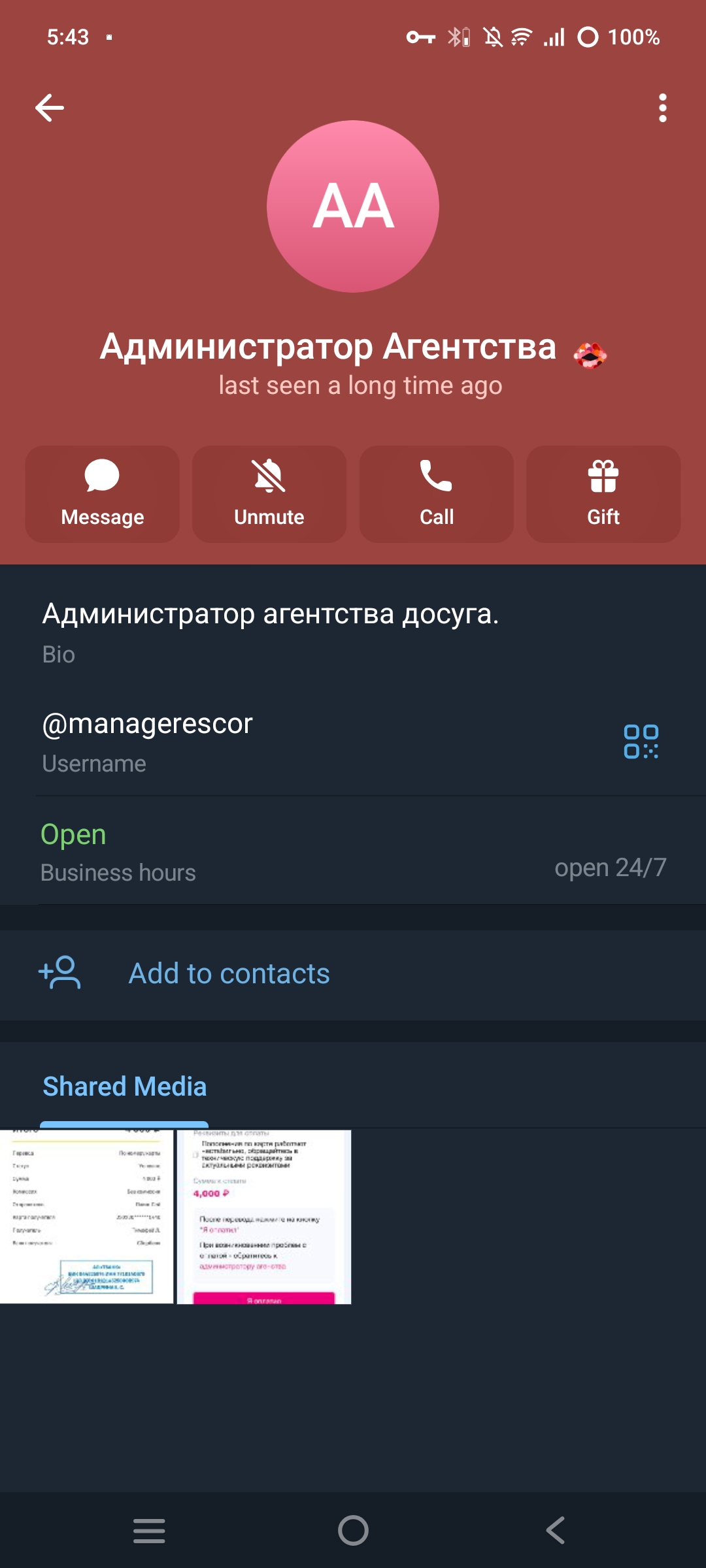The width and height of the screenshot is (706, 1568).
Task: Expand the Business hours row
Action: tap(353, 851)
